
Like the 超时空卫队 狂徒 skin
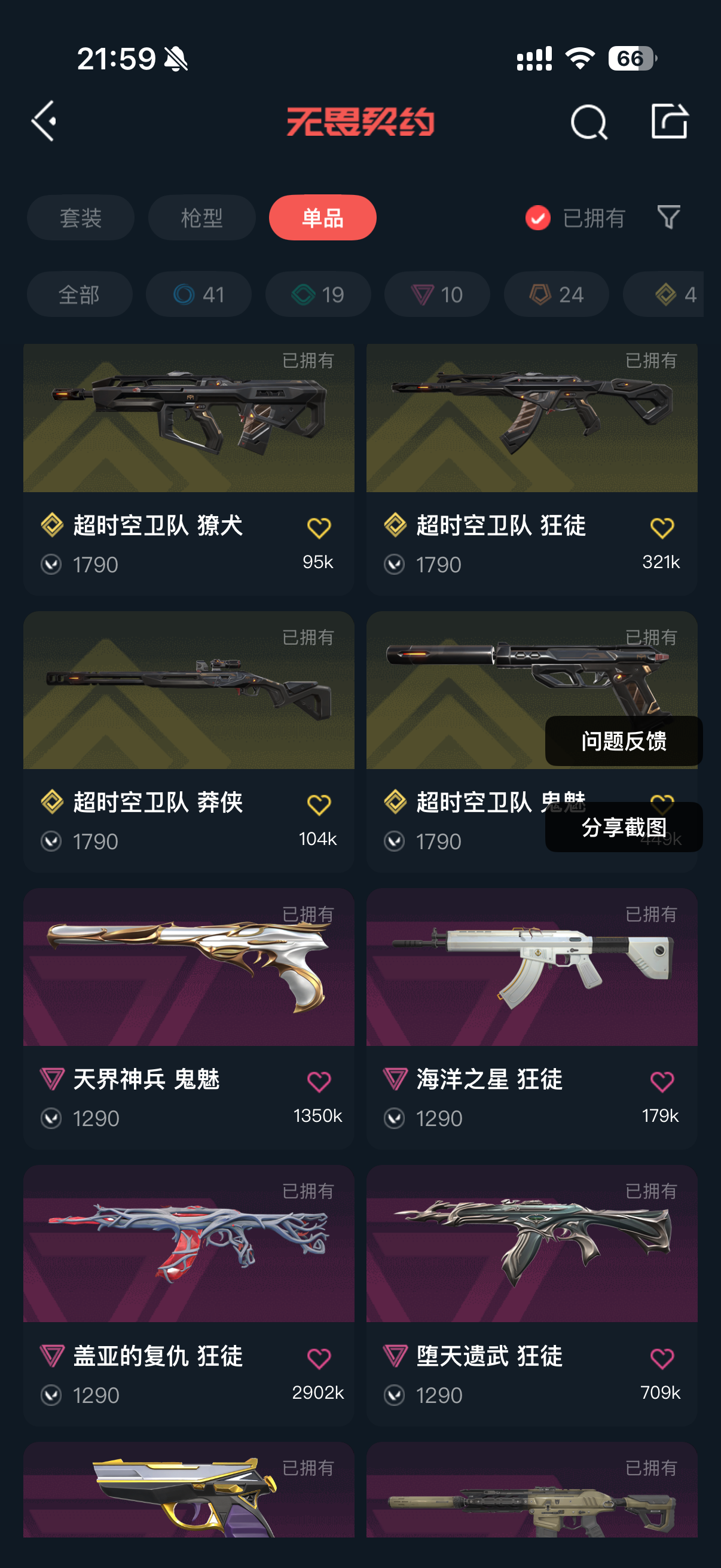click(x=662, y=527)
